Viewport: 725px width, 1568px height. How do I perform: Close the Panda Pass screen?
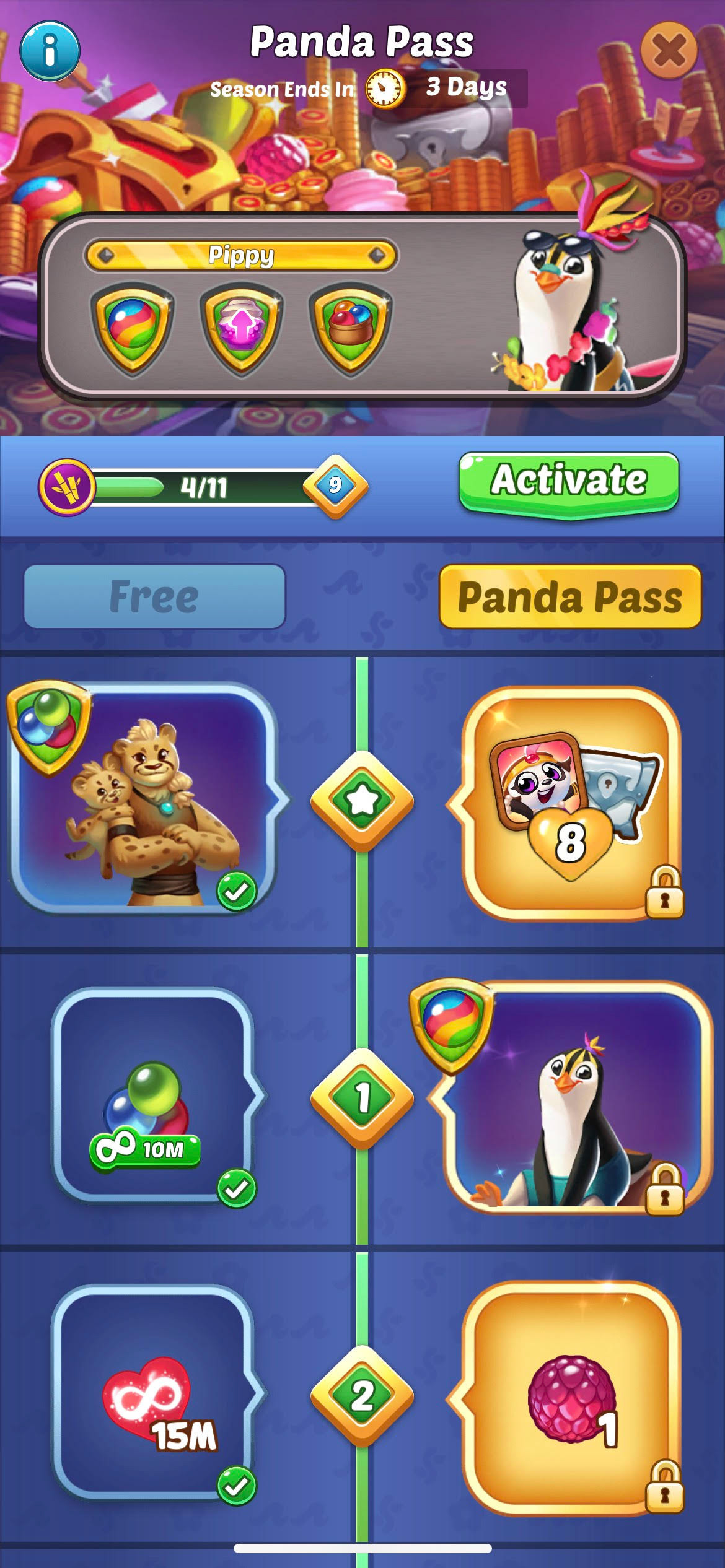[x=669, y=50]
